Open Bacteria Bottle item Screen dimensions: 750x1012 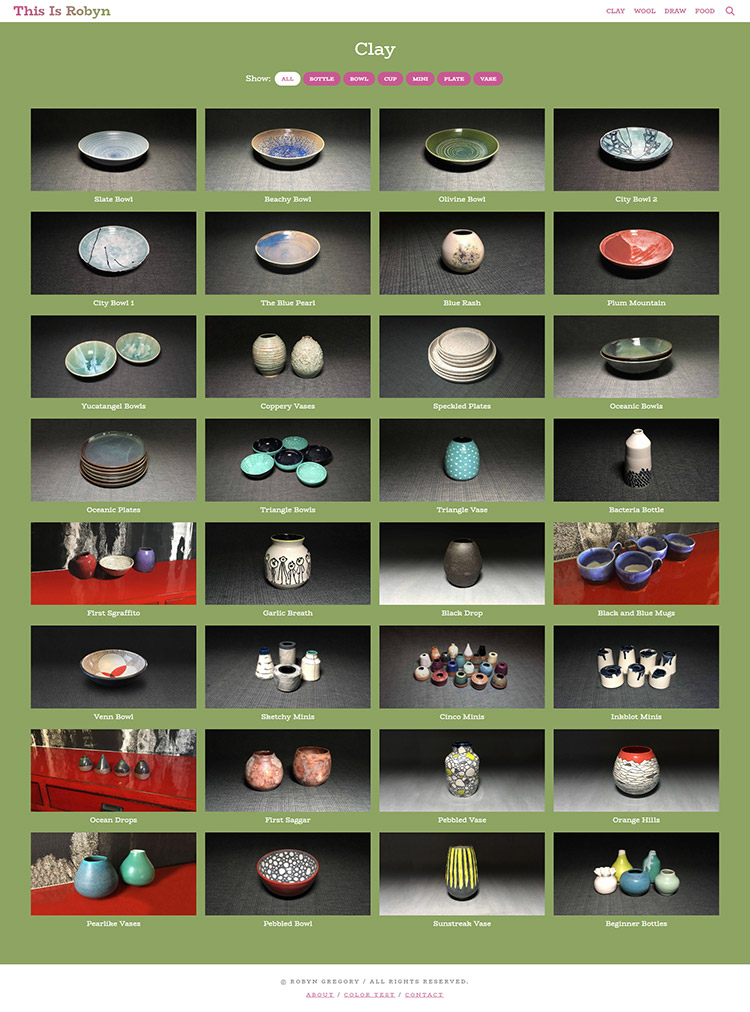tap(636, 460)
